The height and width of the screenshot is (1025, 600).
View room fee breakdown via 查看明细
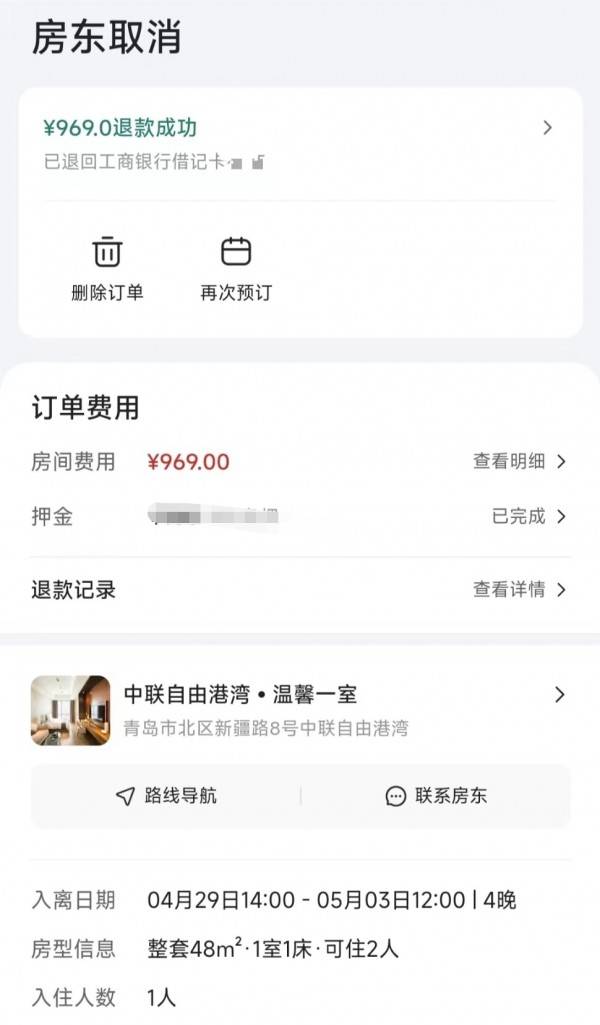pyautogui.click(x=519, y=461)
